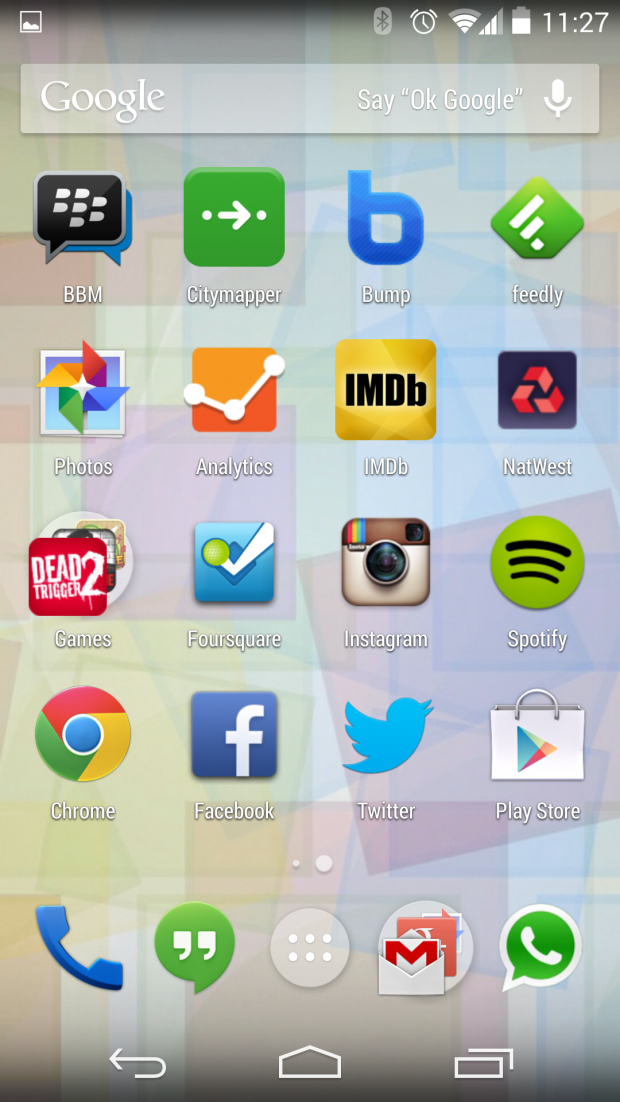Launch Foursquare
The height and width of the screenshot is (1102, 620).
234,562
